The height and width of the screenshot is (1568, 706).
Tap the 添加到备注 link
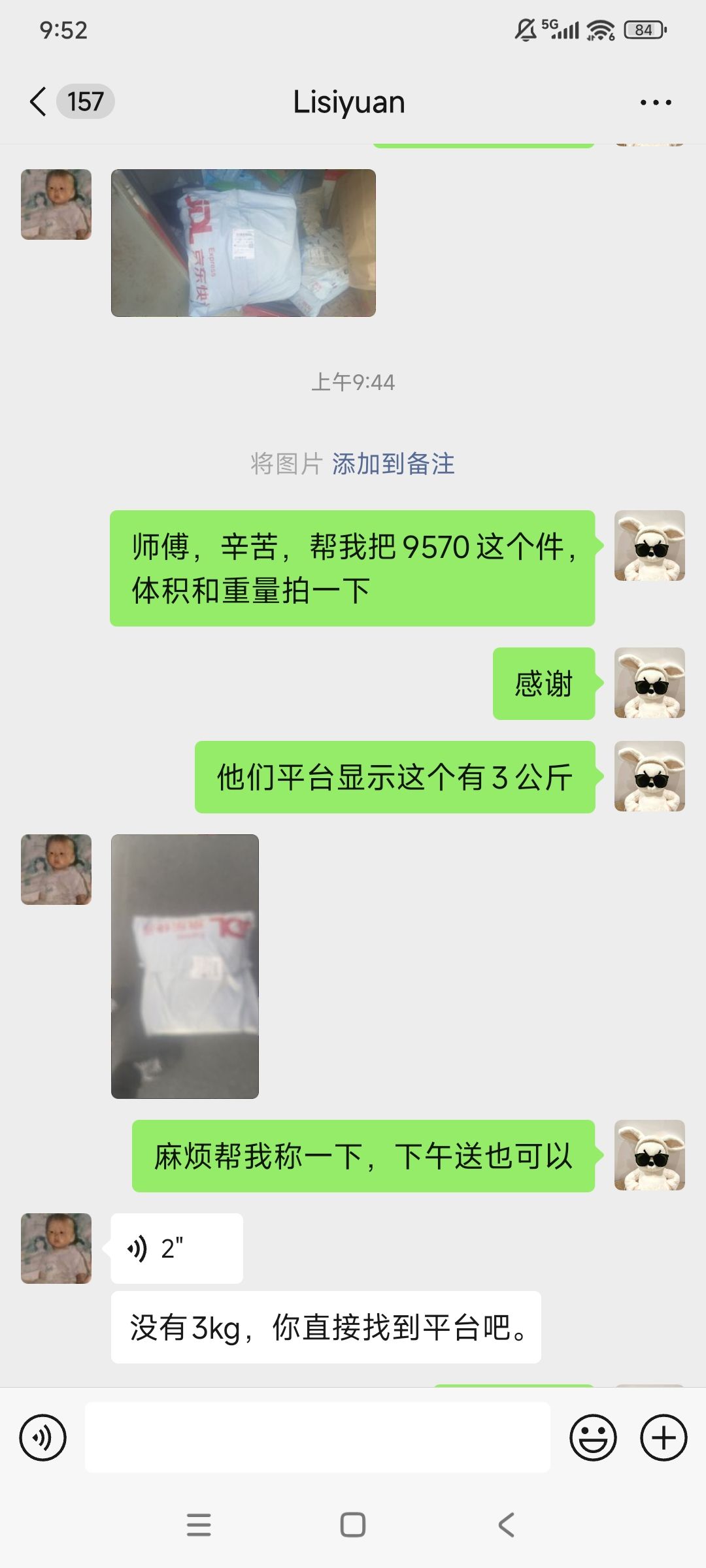coord(393,464)
